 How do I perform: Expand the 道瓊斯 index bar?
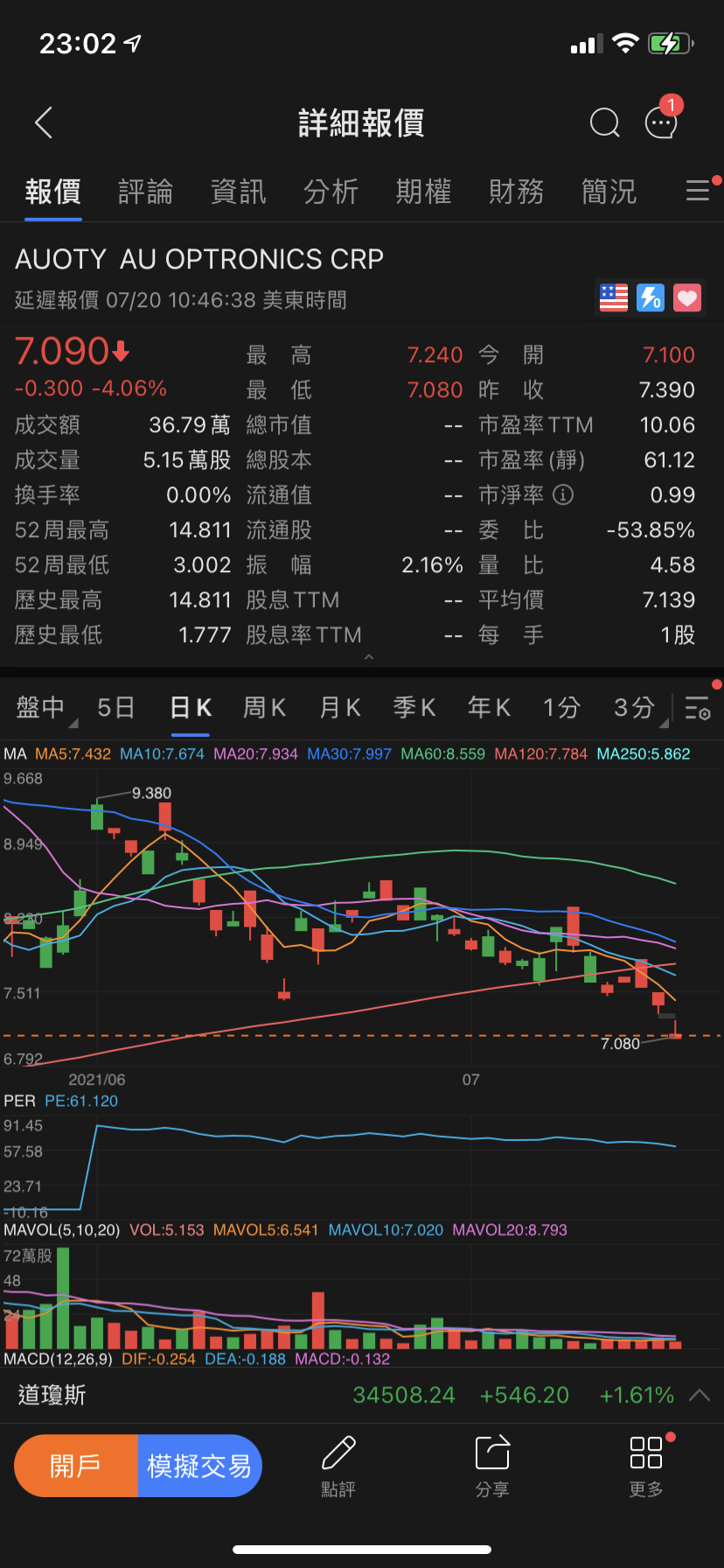(x=700, y=1396)
